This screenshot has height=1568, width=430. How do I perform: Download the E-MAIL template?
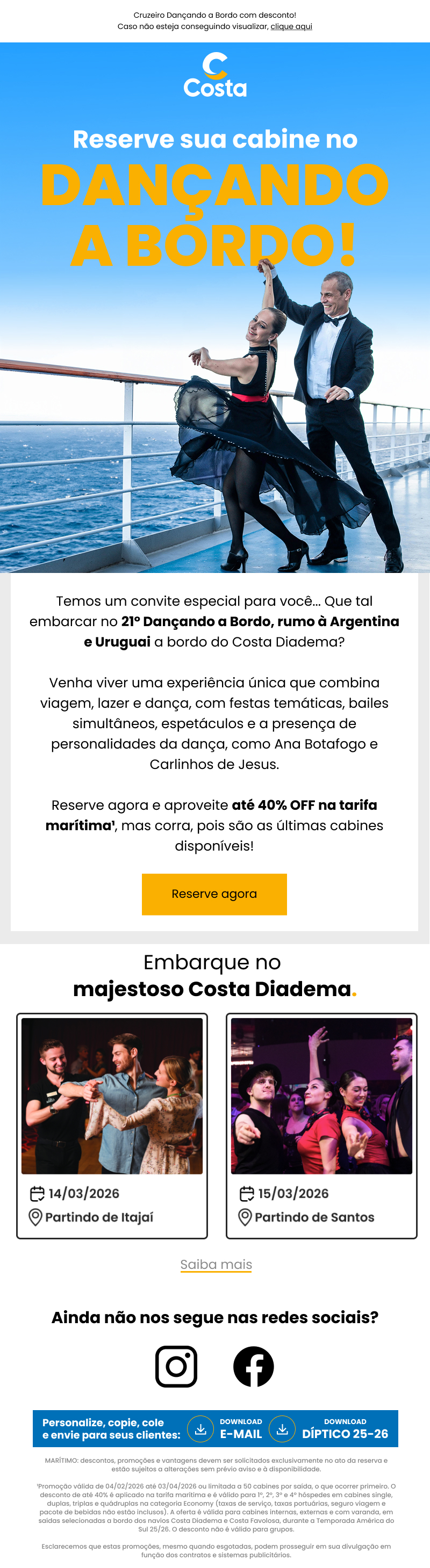coord(225,1428)
